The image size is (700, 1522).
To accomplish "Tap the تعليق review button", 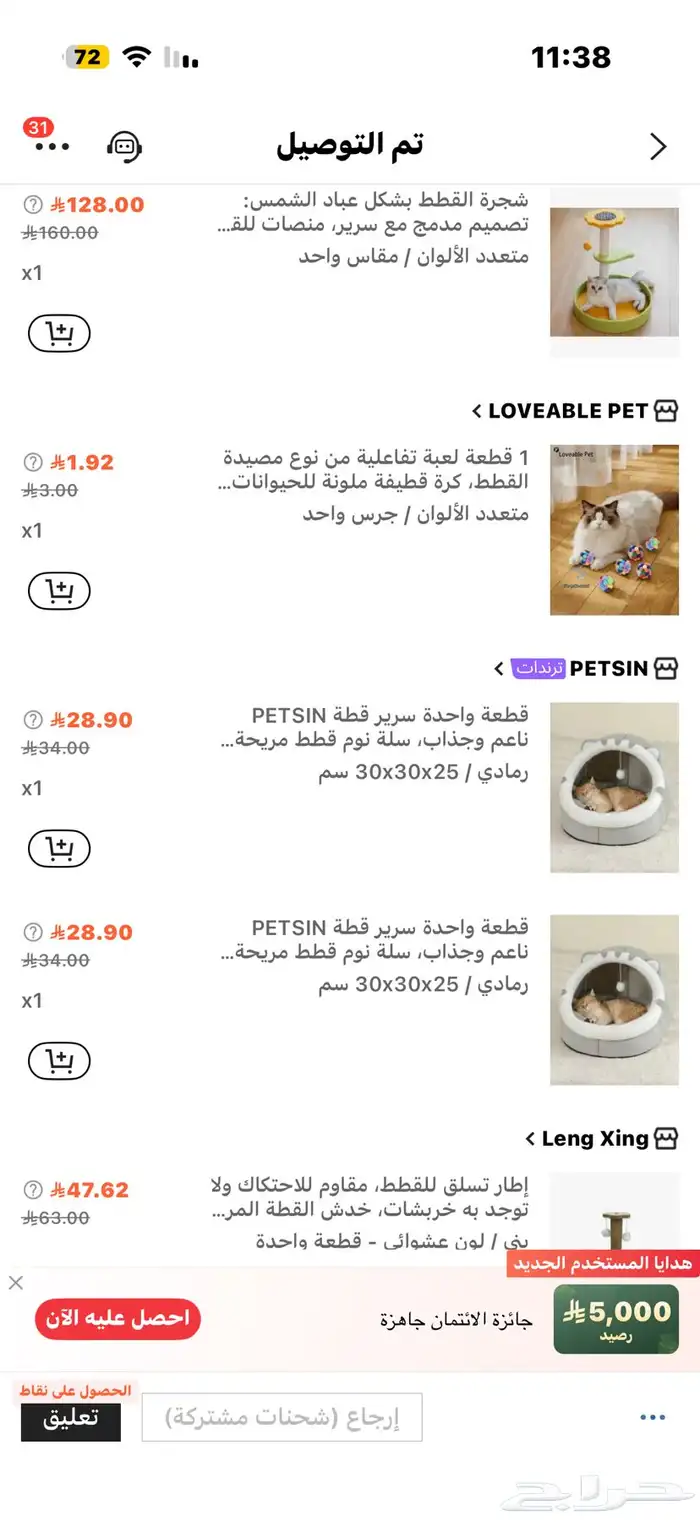I will 71,1420.
